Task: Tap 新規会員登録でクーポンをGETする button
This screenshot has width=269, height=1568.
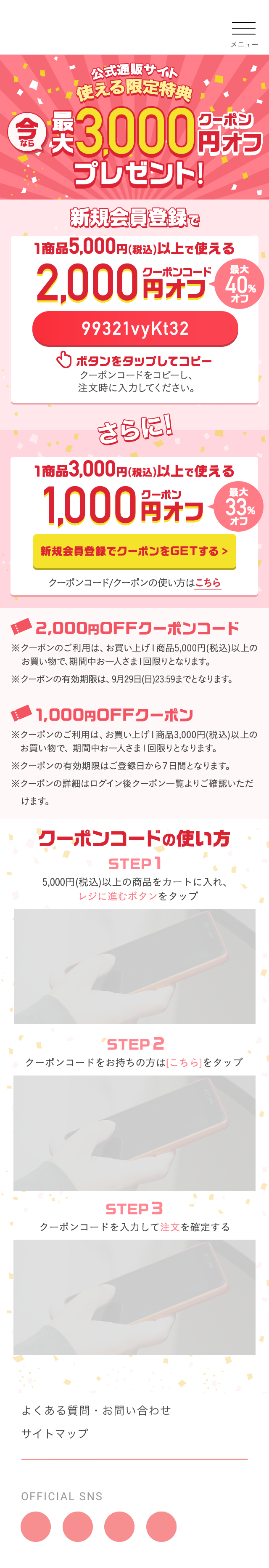Action: click(x=134, y=551)
